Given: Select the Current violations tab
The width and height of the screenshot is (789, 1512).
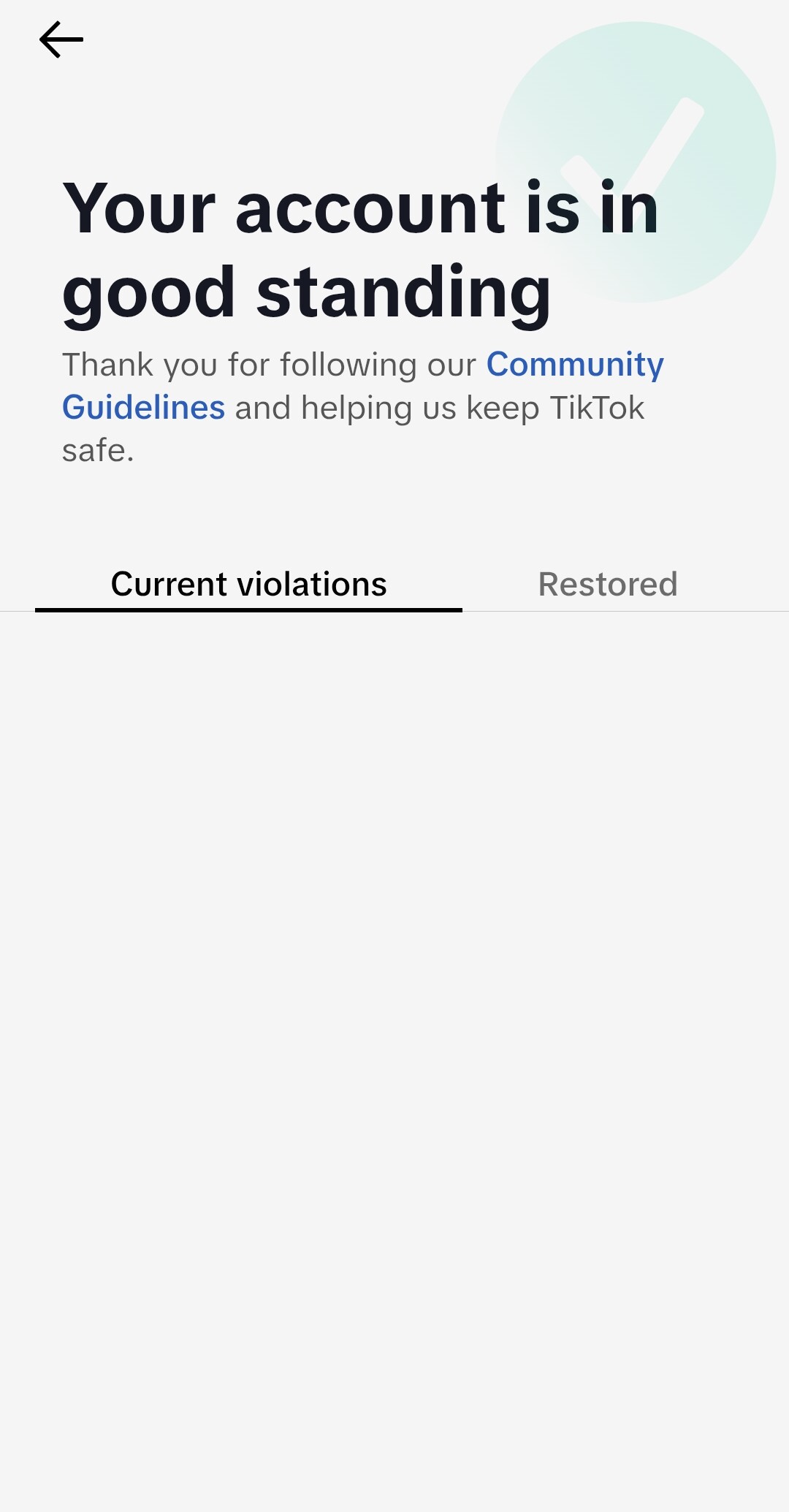Looking at the screenshot, I should 248,584.
